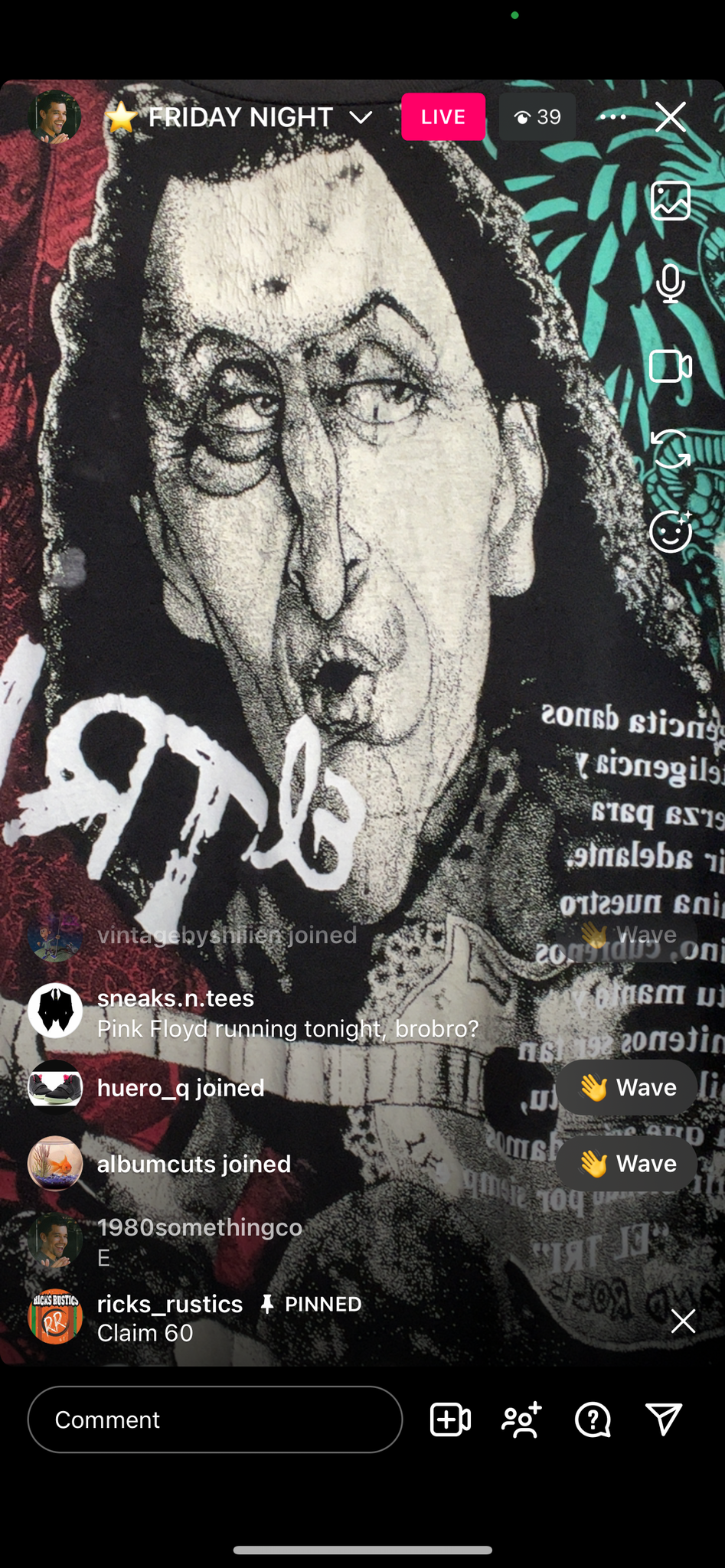The height and width of the screenshot is (1568, 725).
Task: Wave at vintagebyshillen
Action: pos(626,935)
